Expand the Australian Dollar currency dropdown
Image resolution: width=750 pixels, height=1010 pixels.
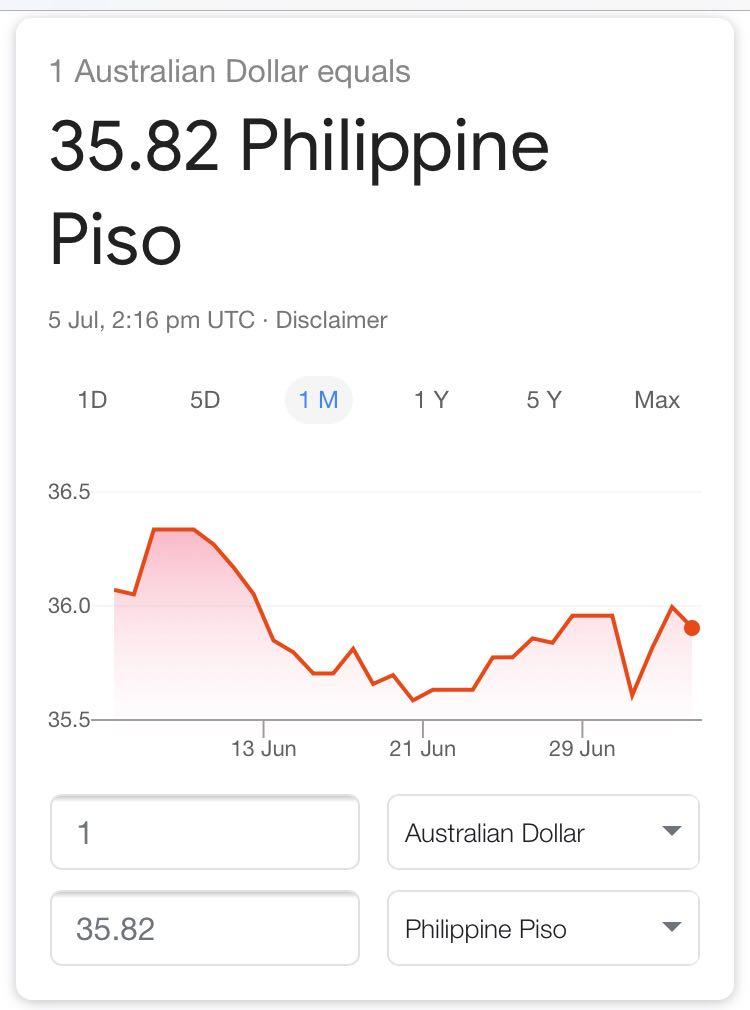(x=543, y=832)
